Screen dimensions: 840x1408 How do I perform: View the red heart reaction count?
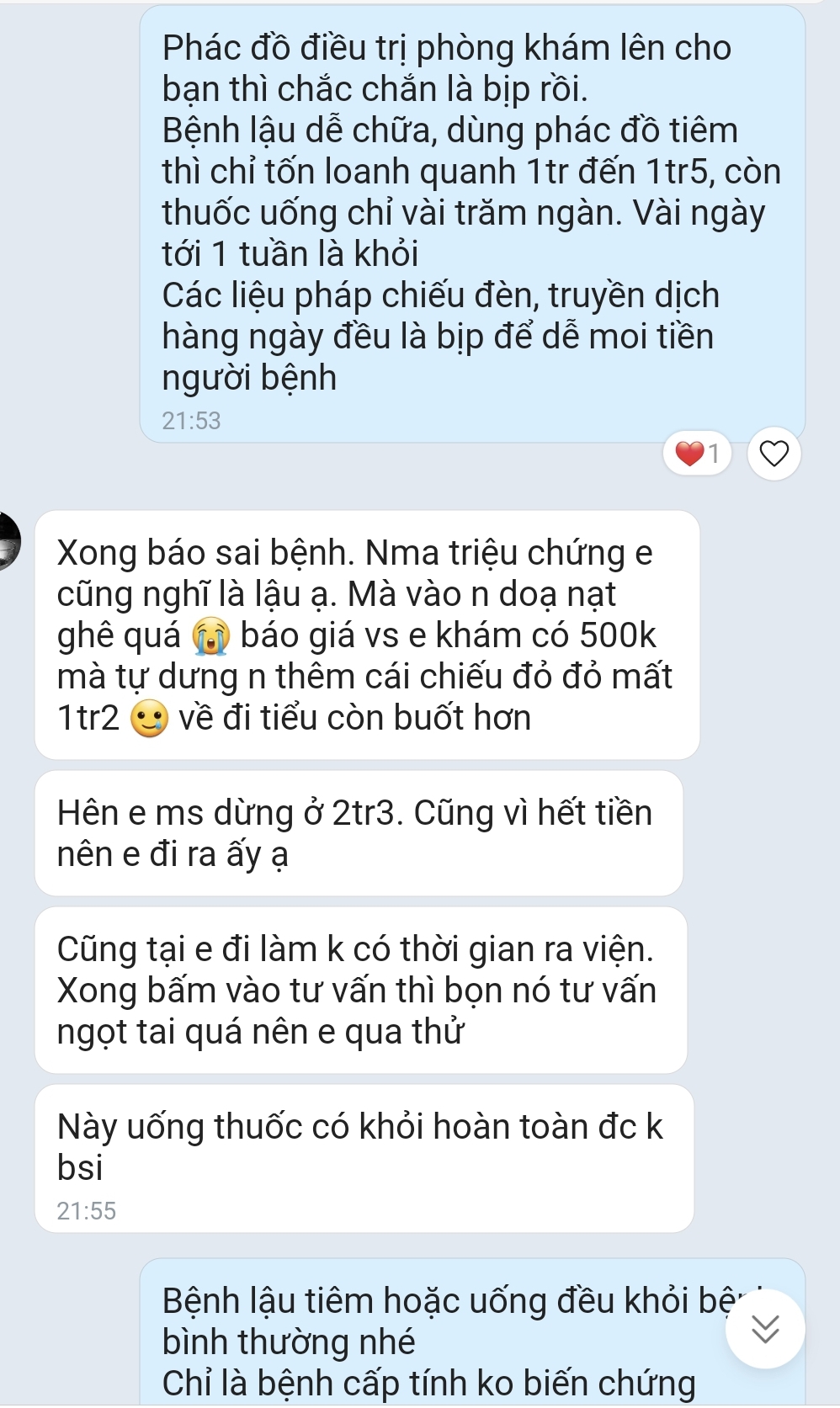click(698, 454)
